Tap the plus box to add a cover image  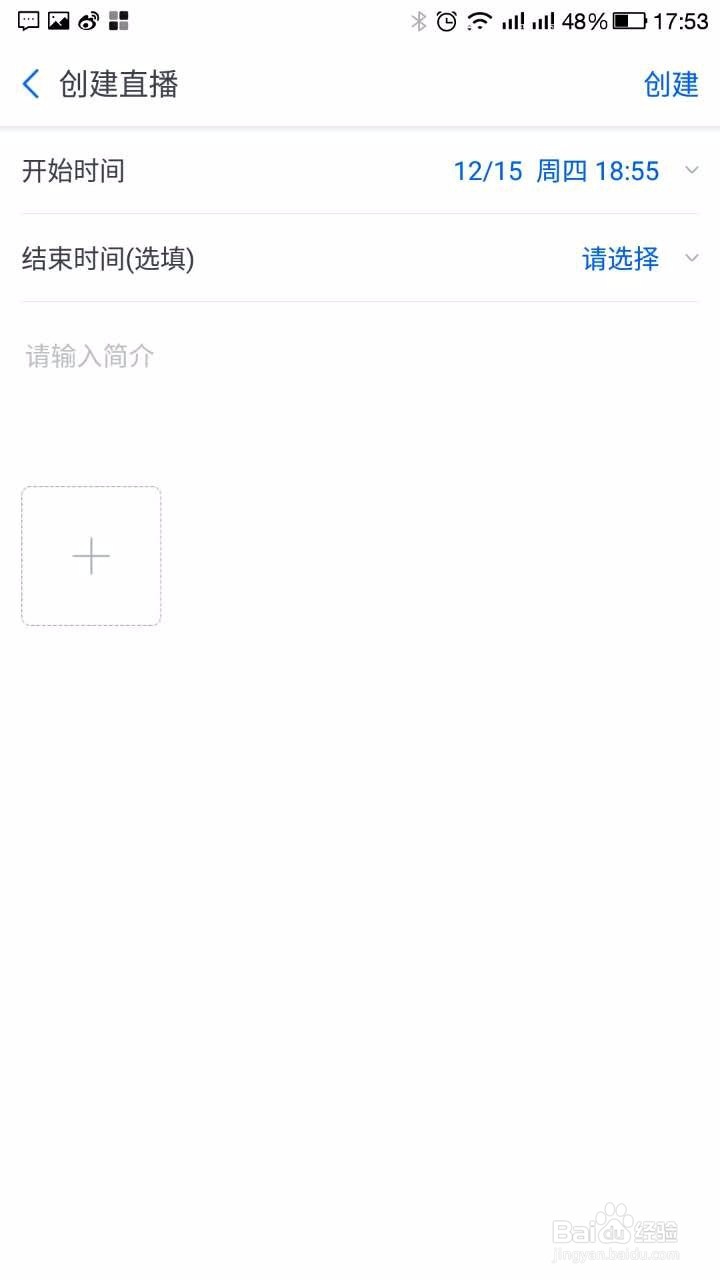(x=90, y=555)
